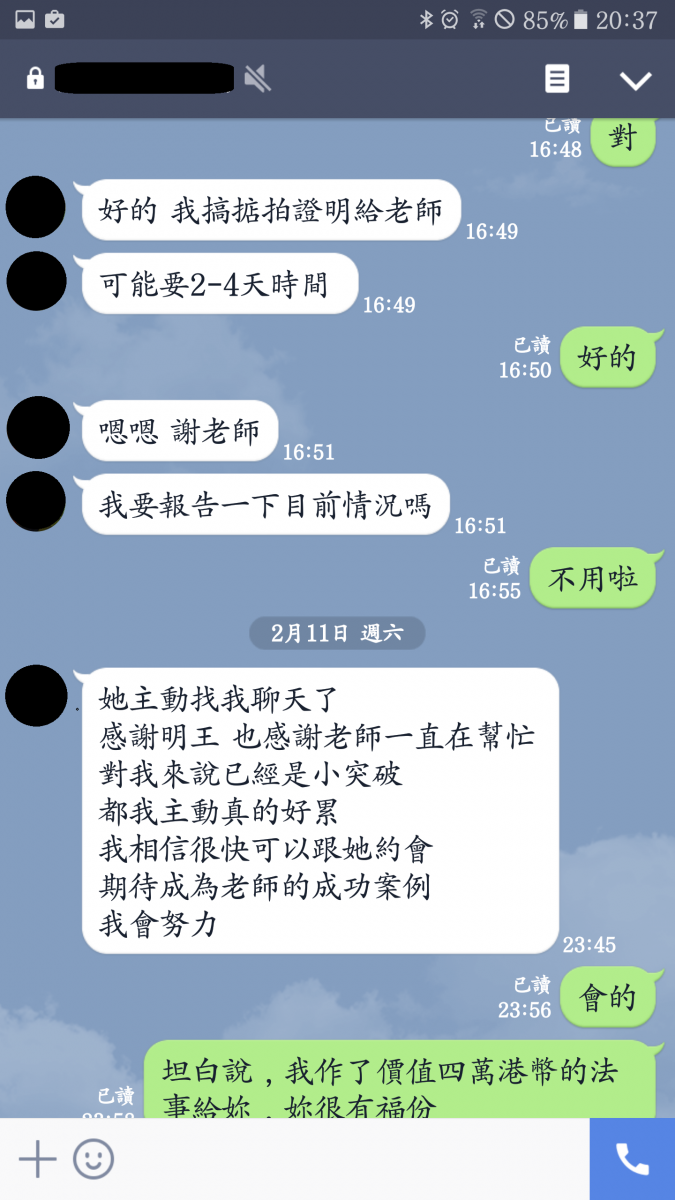Open the notes icon in the header
Viewport: 675px width, 1200px height.
pos(557,79)
